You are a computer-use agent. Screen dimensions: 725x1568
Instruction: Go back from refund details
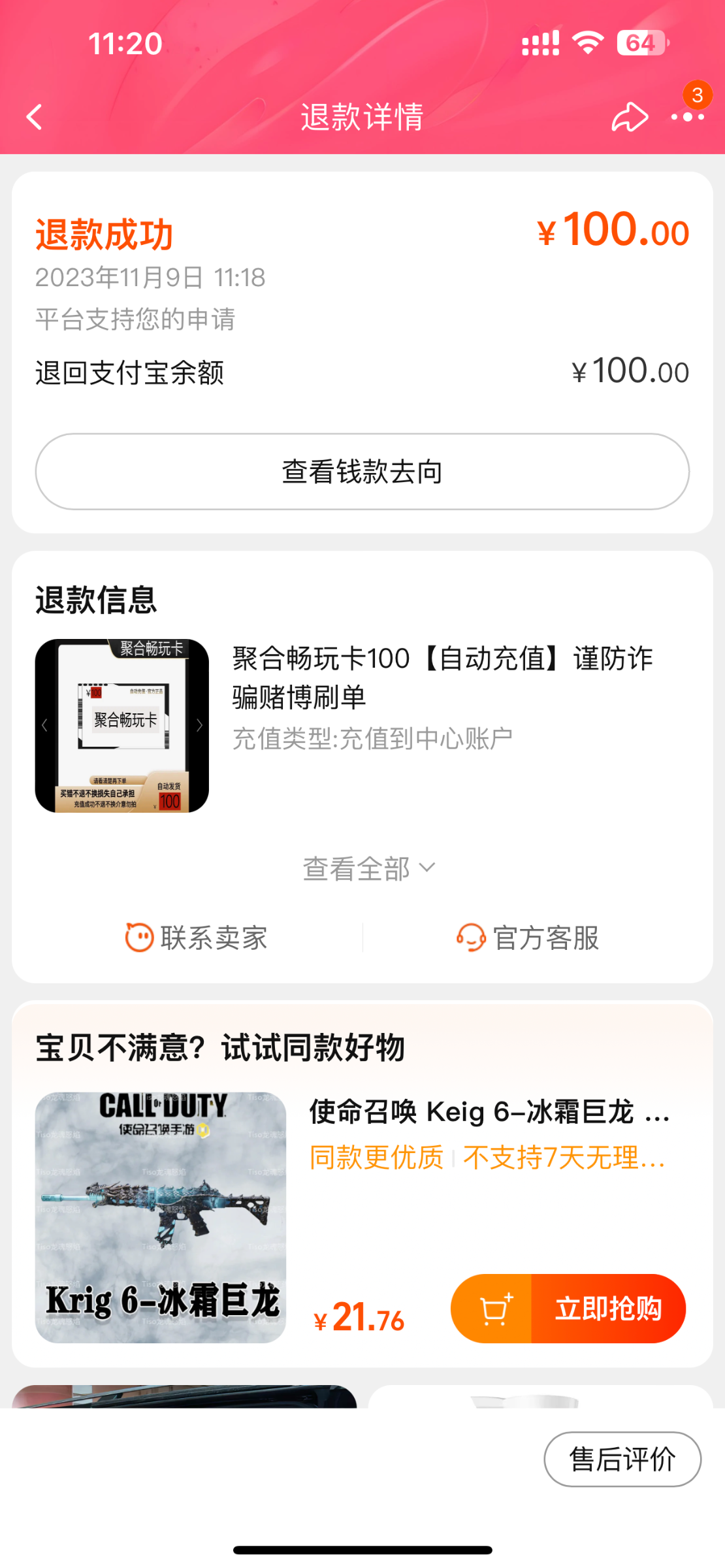pos(34,118)
